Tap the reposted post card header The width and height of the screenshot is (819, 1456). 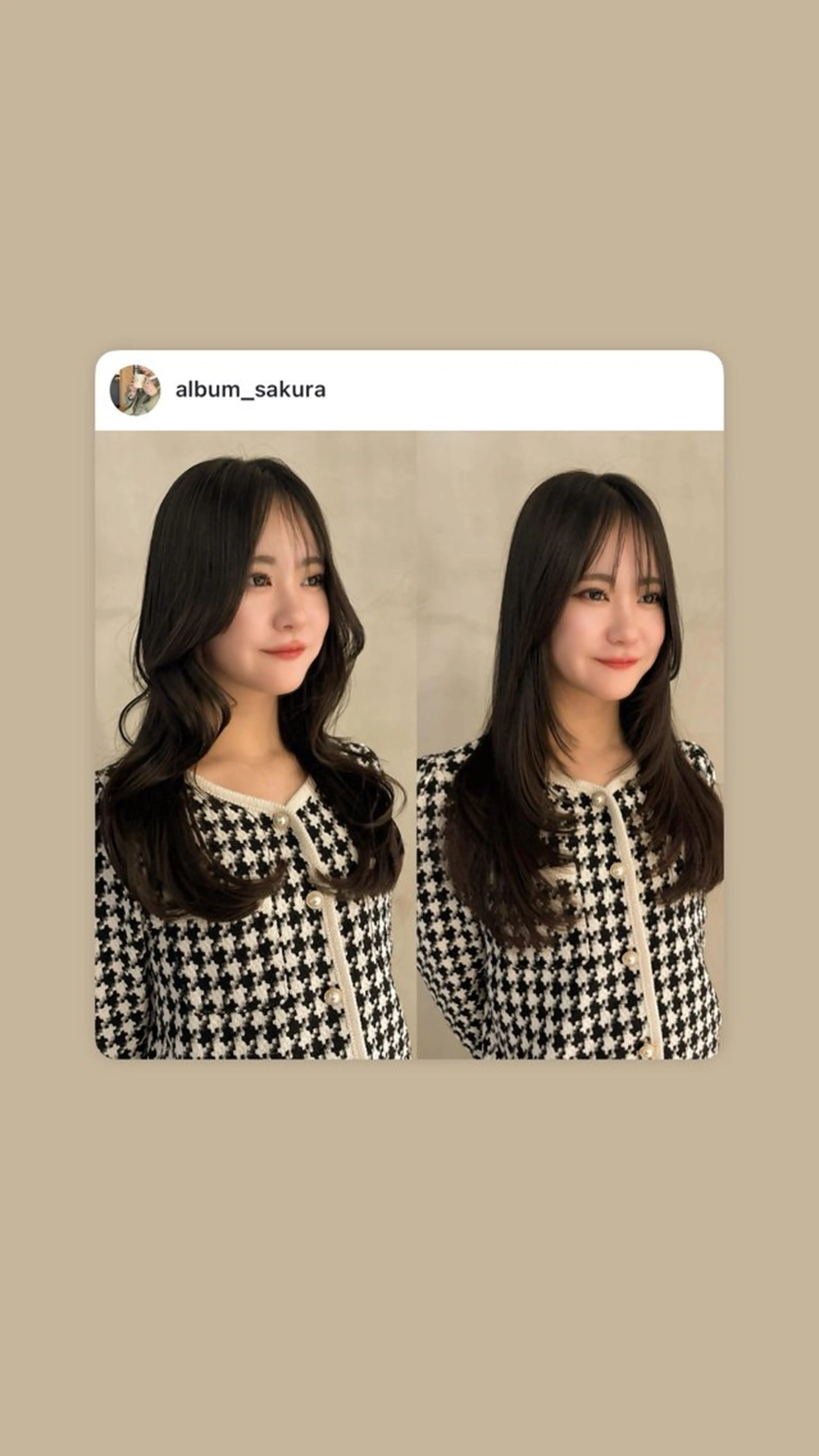pyautogui.click(x=409, y=390)
